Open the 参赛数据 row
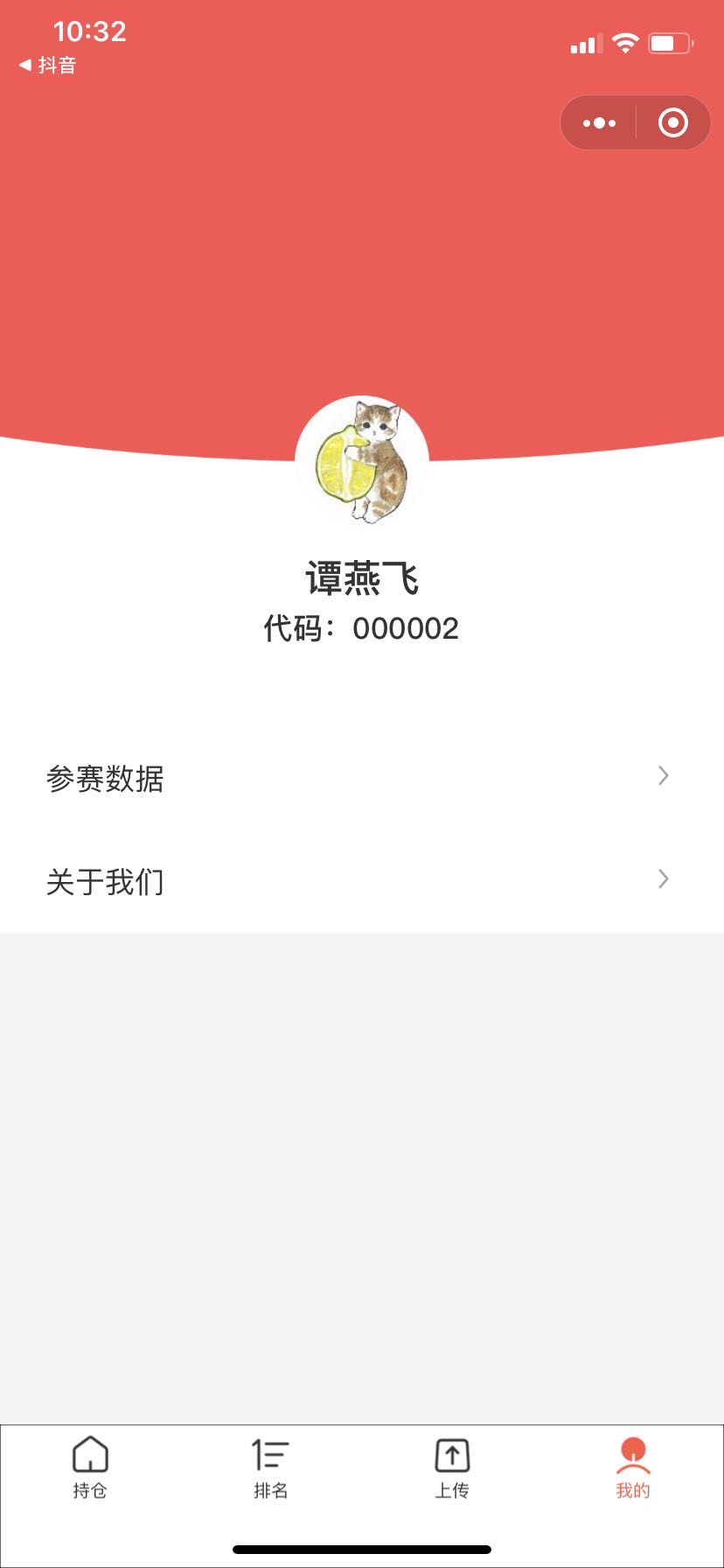 pos(362,777)
